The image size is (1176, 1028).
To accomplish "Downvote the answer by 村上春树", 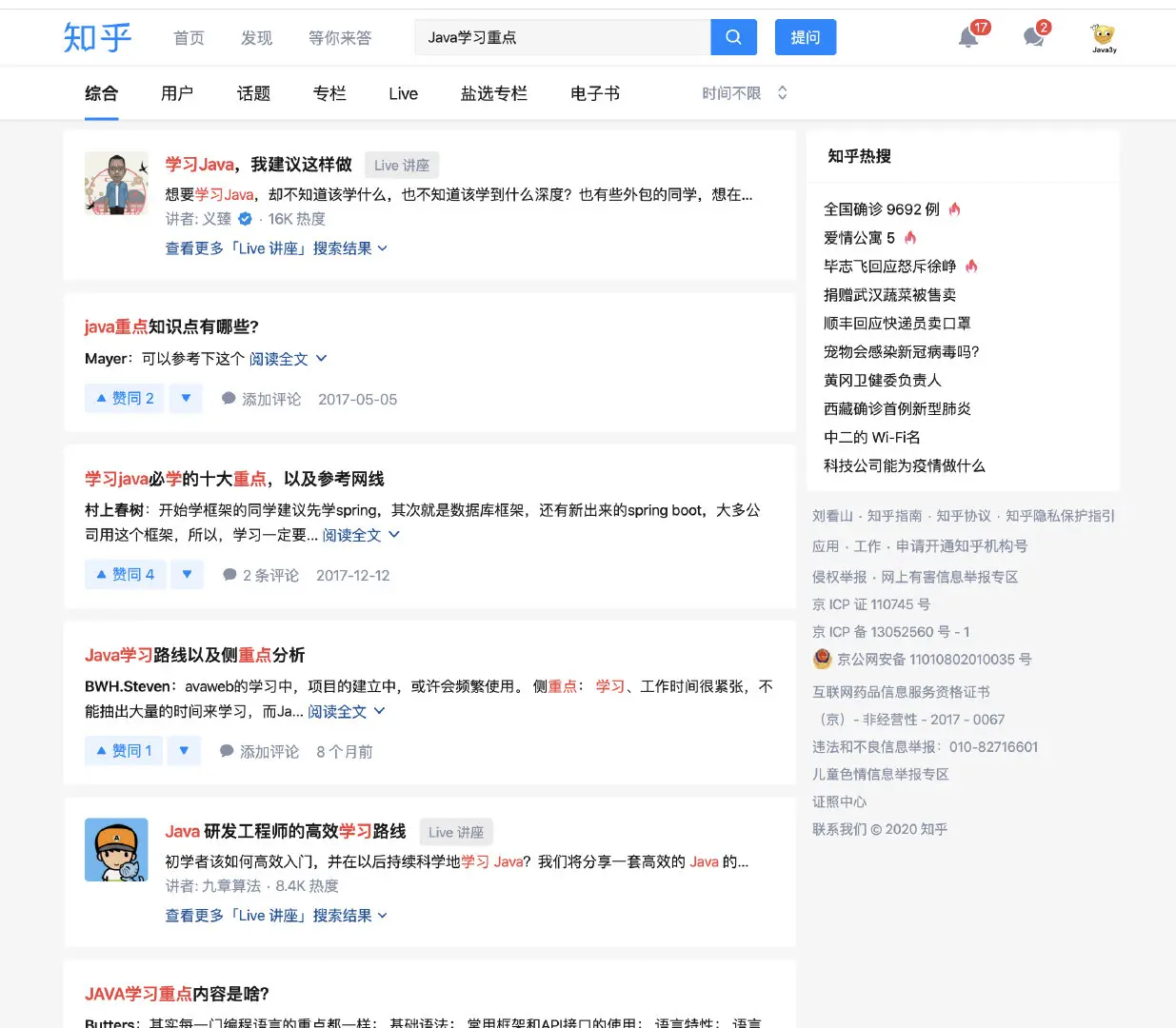I will tap(187, 574).
